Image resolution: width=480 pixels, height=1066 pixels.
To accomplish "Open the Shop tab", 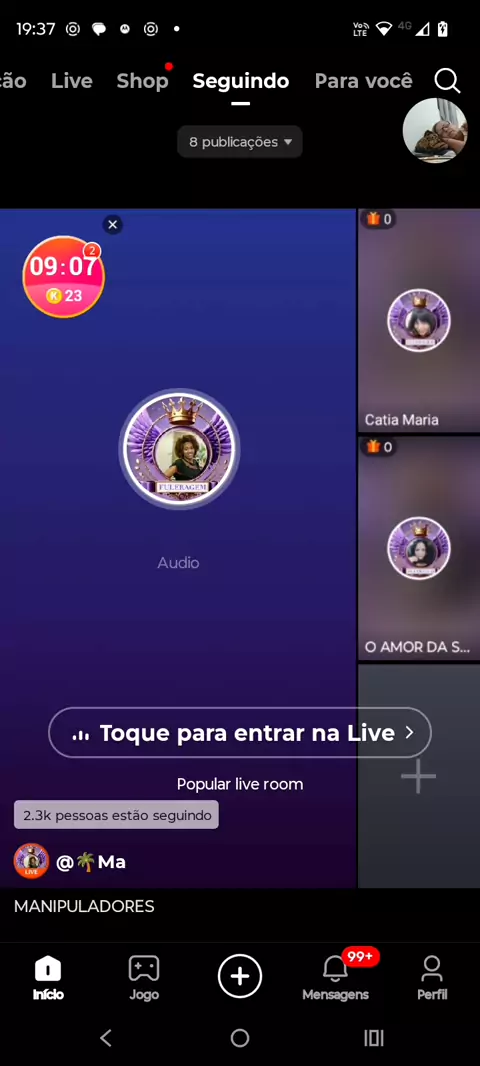I will click(x=142, y=81).
